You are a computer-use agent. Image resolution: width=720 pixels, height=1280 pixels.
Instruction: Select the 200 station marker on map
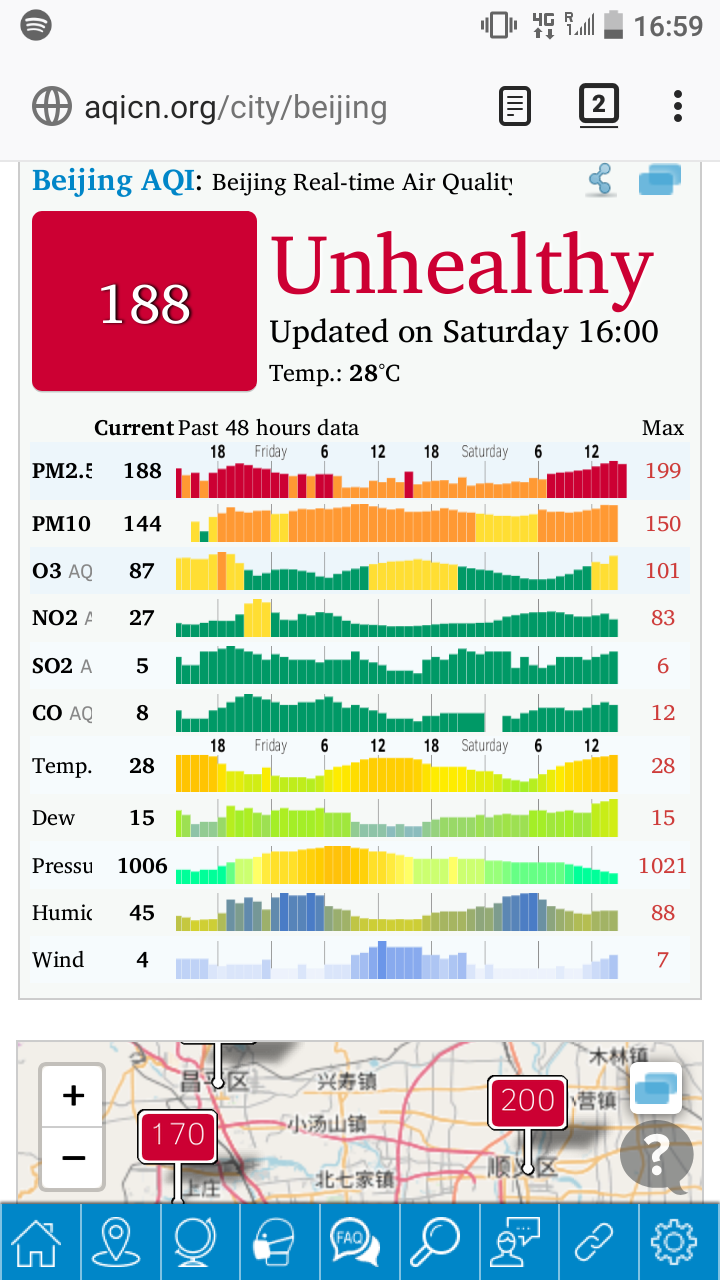(527, 1101)
